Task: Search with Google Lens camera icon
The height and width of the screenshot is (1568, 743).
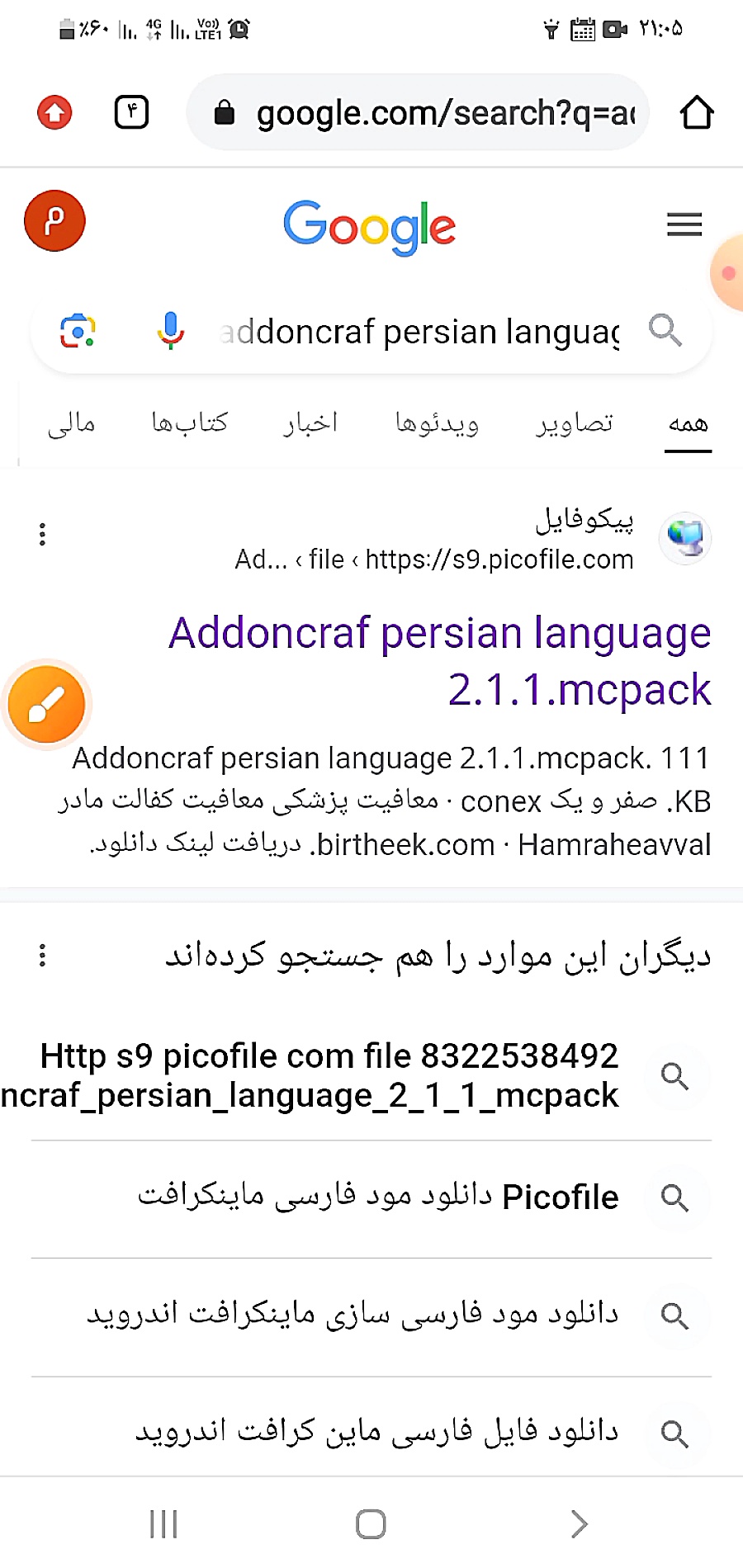Action: coord(78,331)
